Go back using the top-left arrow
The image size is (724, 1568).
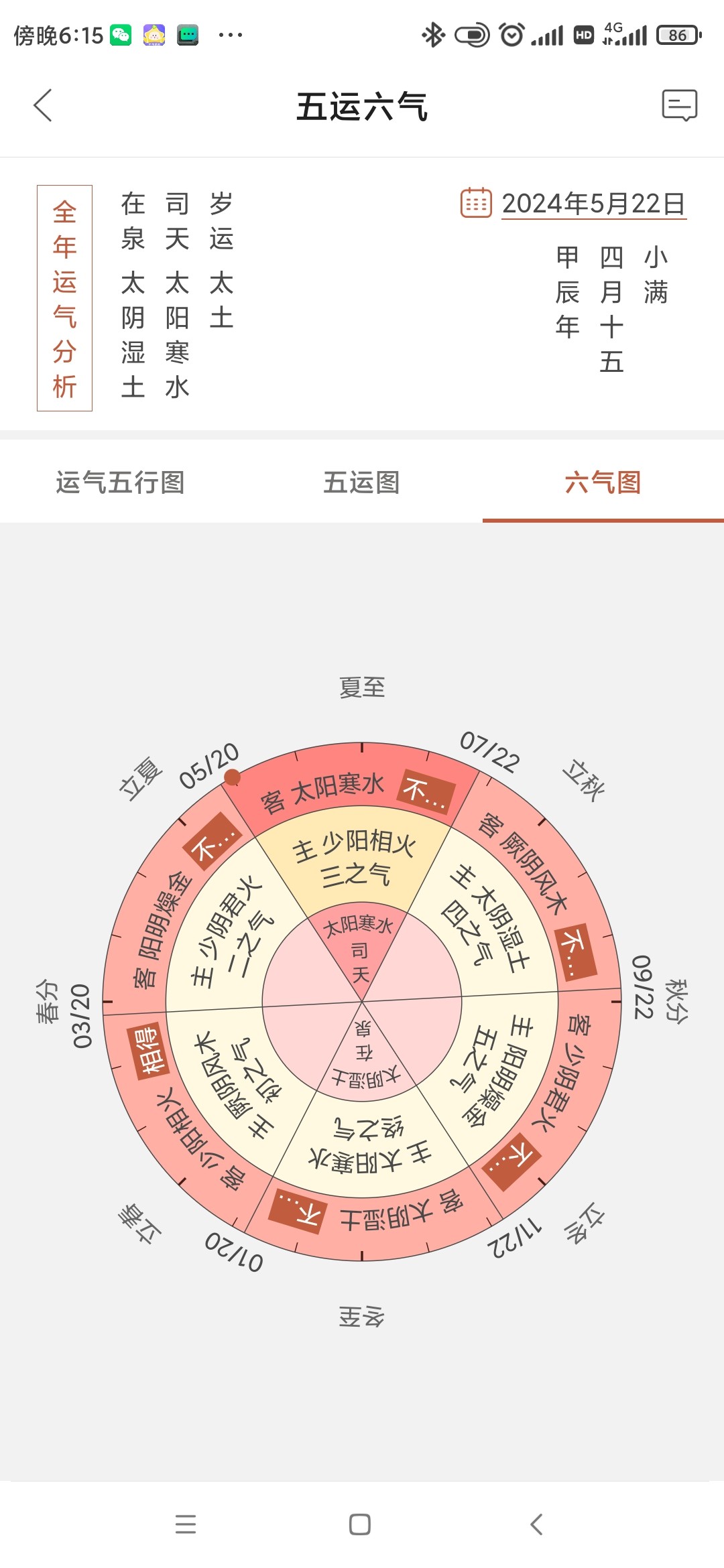click(x=43, y=106)
